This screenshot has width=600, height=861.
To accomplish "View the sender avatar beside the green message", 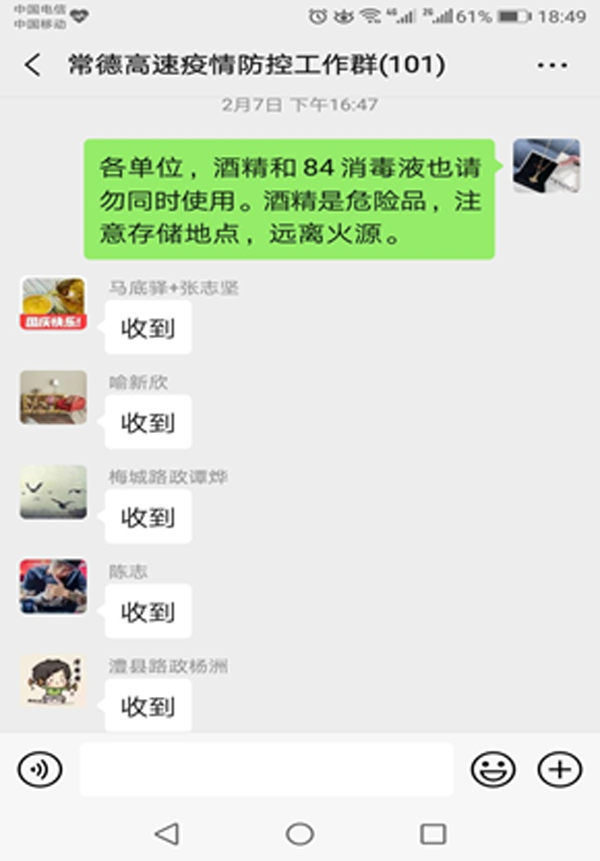I will [546, 166].
